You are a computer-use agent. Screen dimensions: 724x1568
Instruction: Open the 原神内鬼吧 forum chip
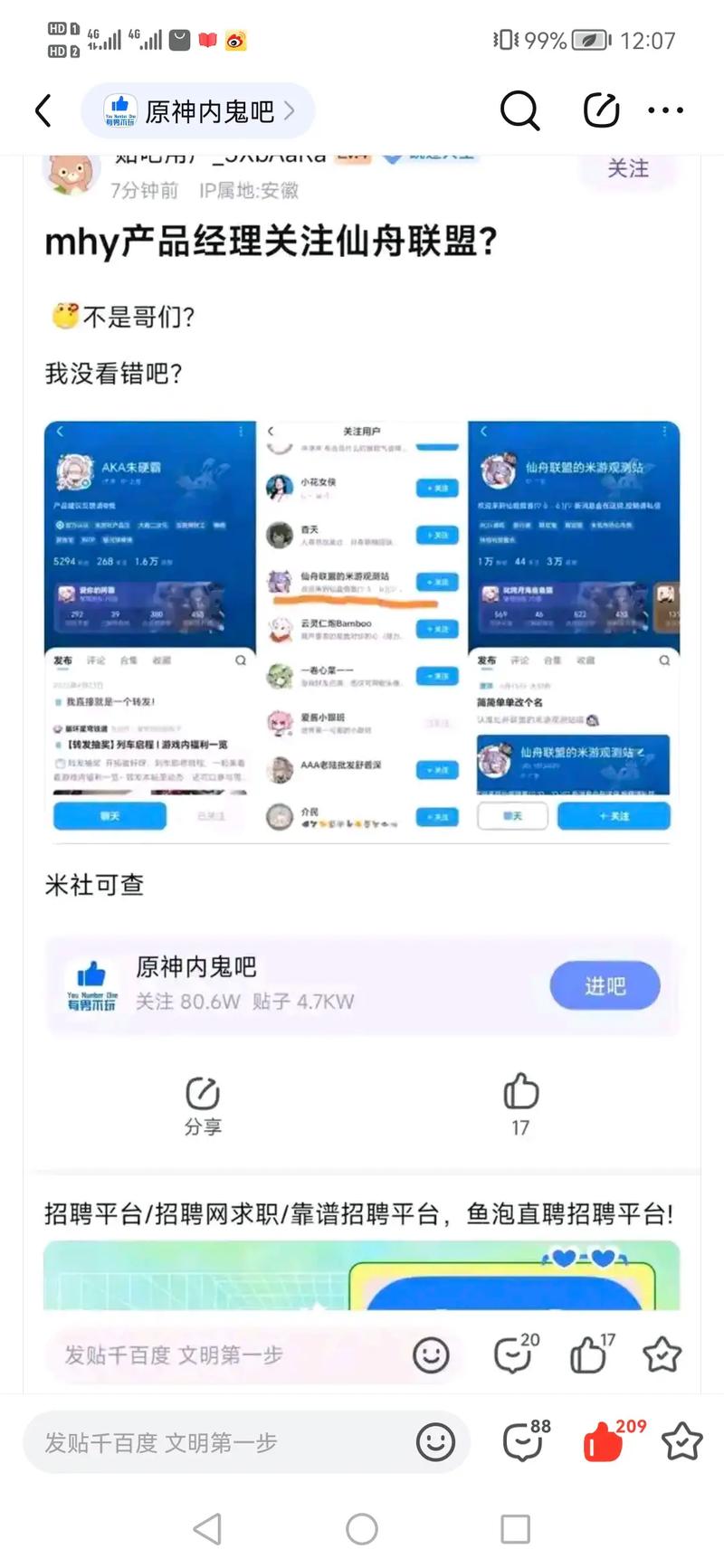pos(198,111)
